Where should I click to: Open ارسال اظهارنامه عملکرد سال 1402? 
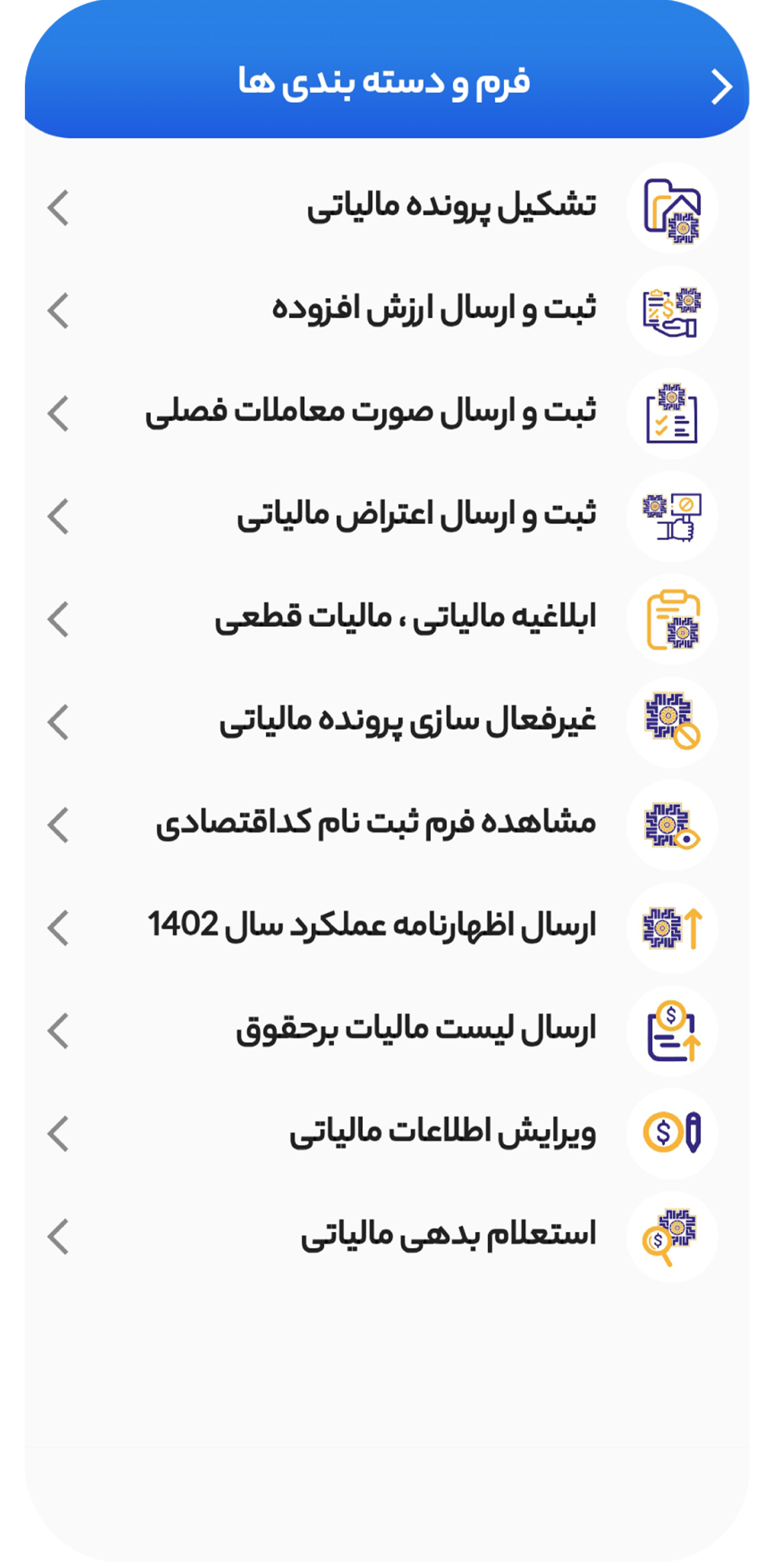coord(372,927)
